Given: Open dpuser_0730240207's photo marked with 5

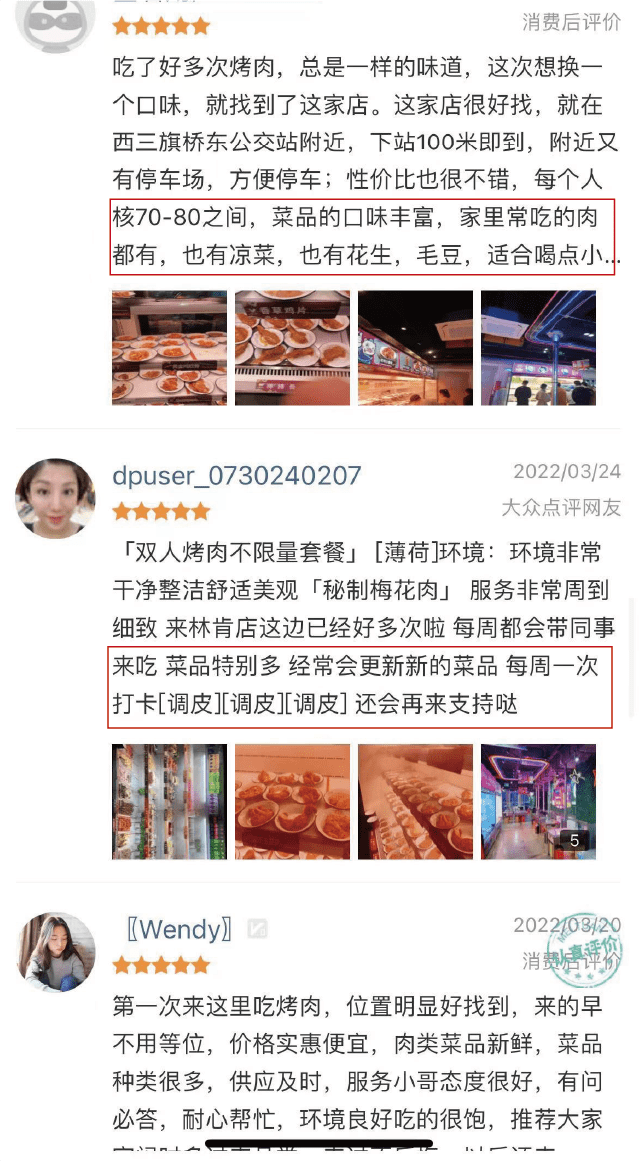Looking at the screenshot, I should click(x=538, y=801).
